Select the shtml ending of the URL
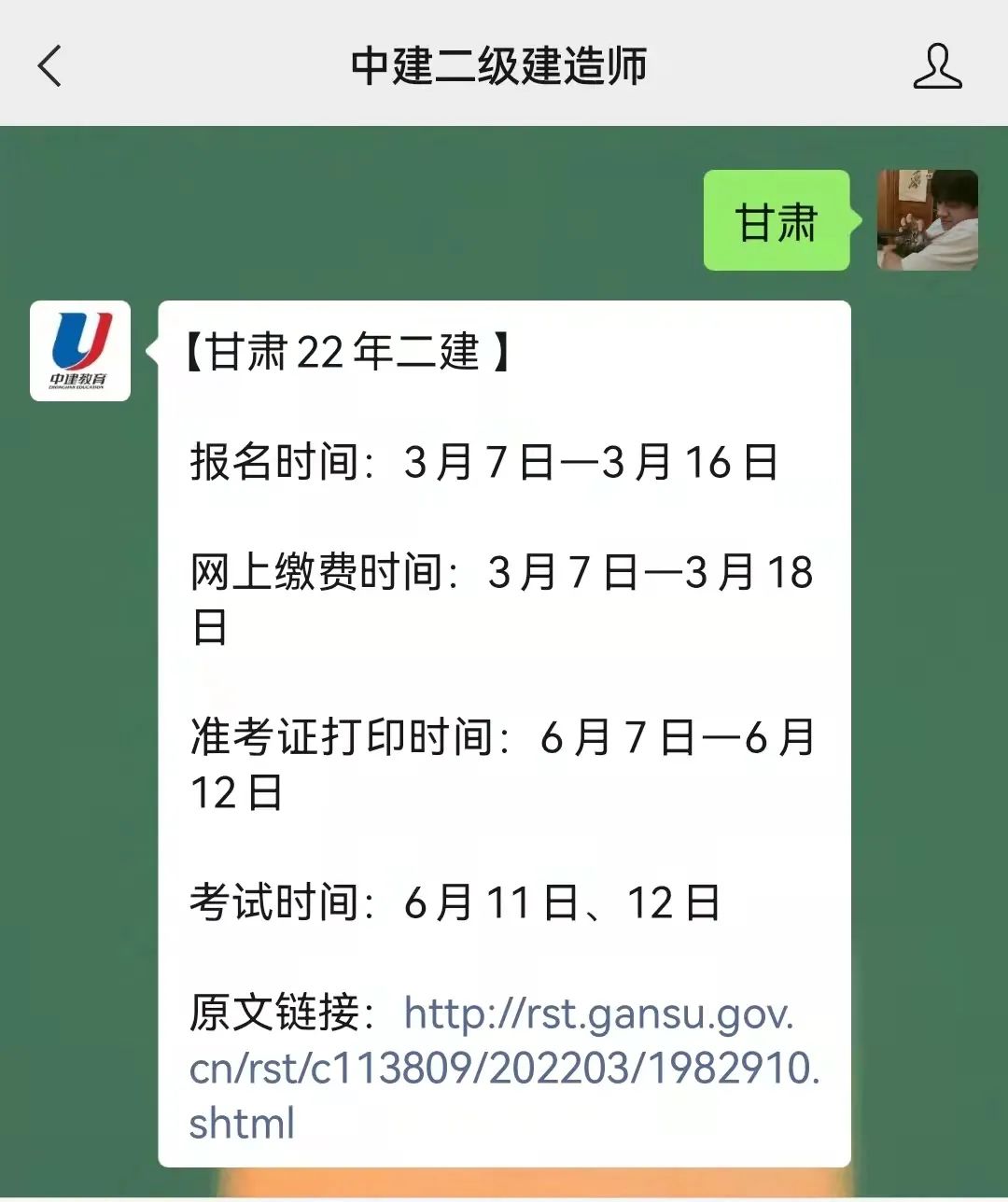 click(x=241, y=1125)
